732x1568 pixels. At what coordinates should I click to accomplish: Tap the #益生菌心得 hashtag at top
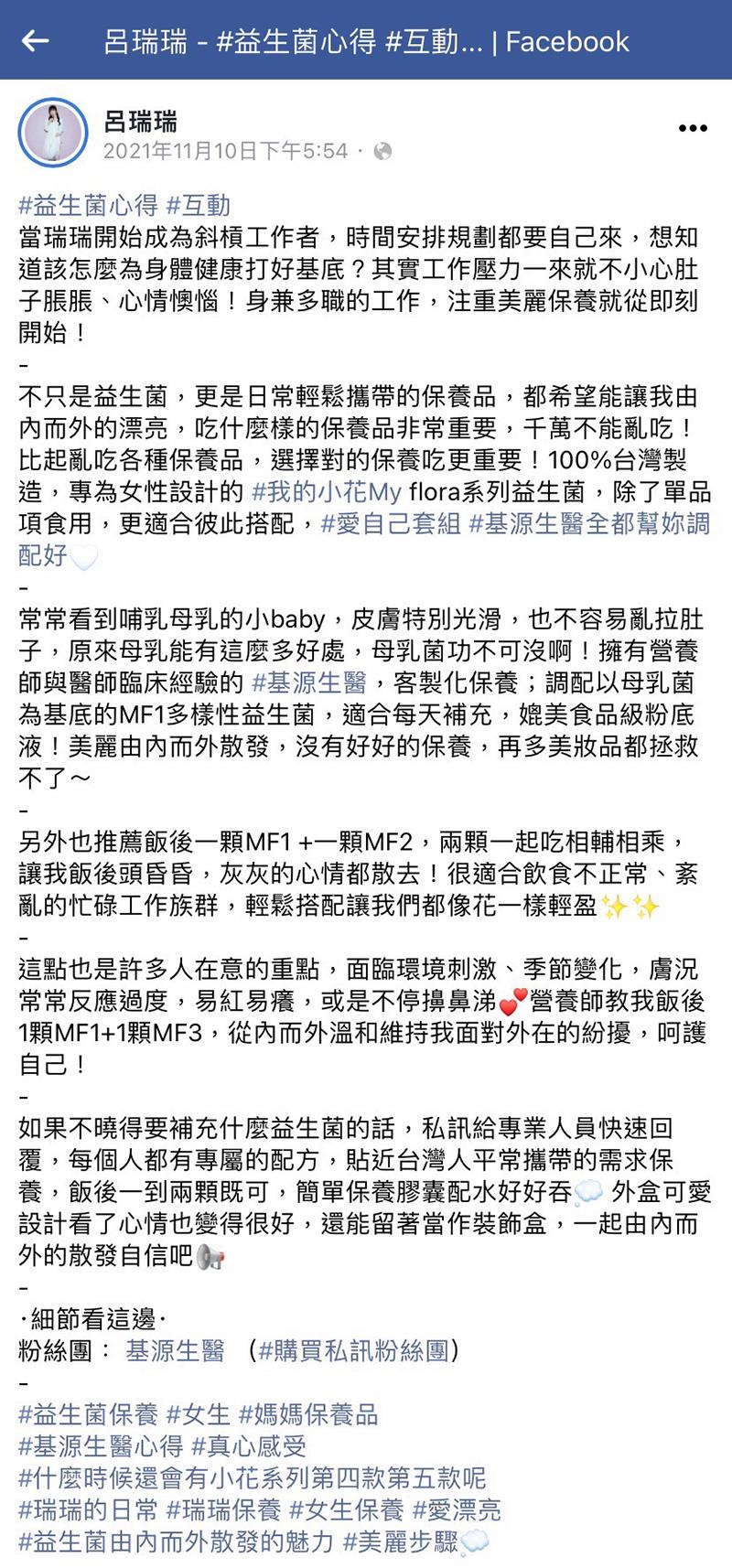tap(88, 206)
